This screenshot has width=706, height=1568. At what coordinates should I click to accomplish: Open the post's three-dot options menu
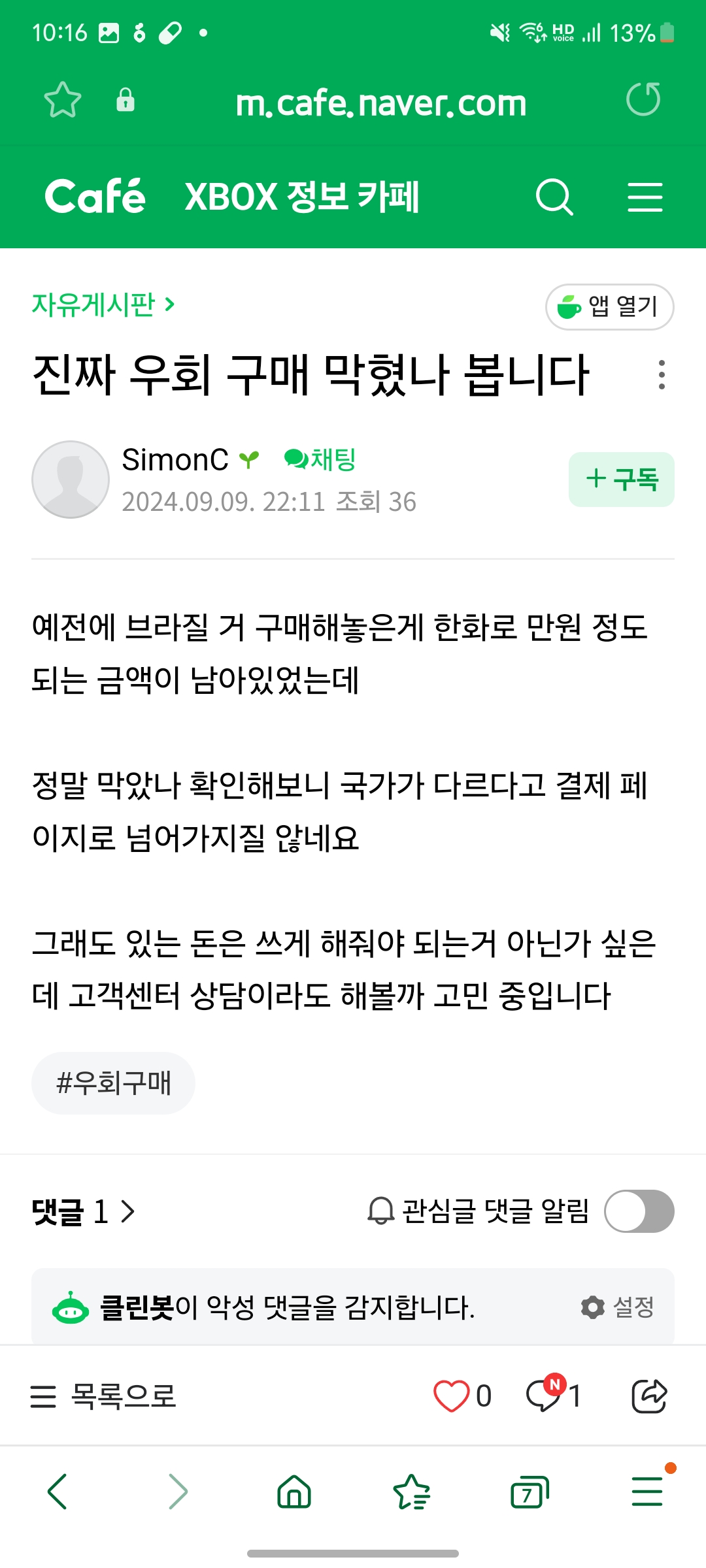click(x=662, y=375)
